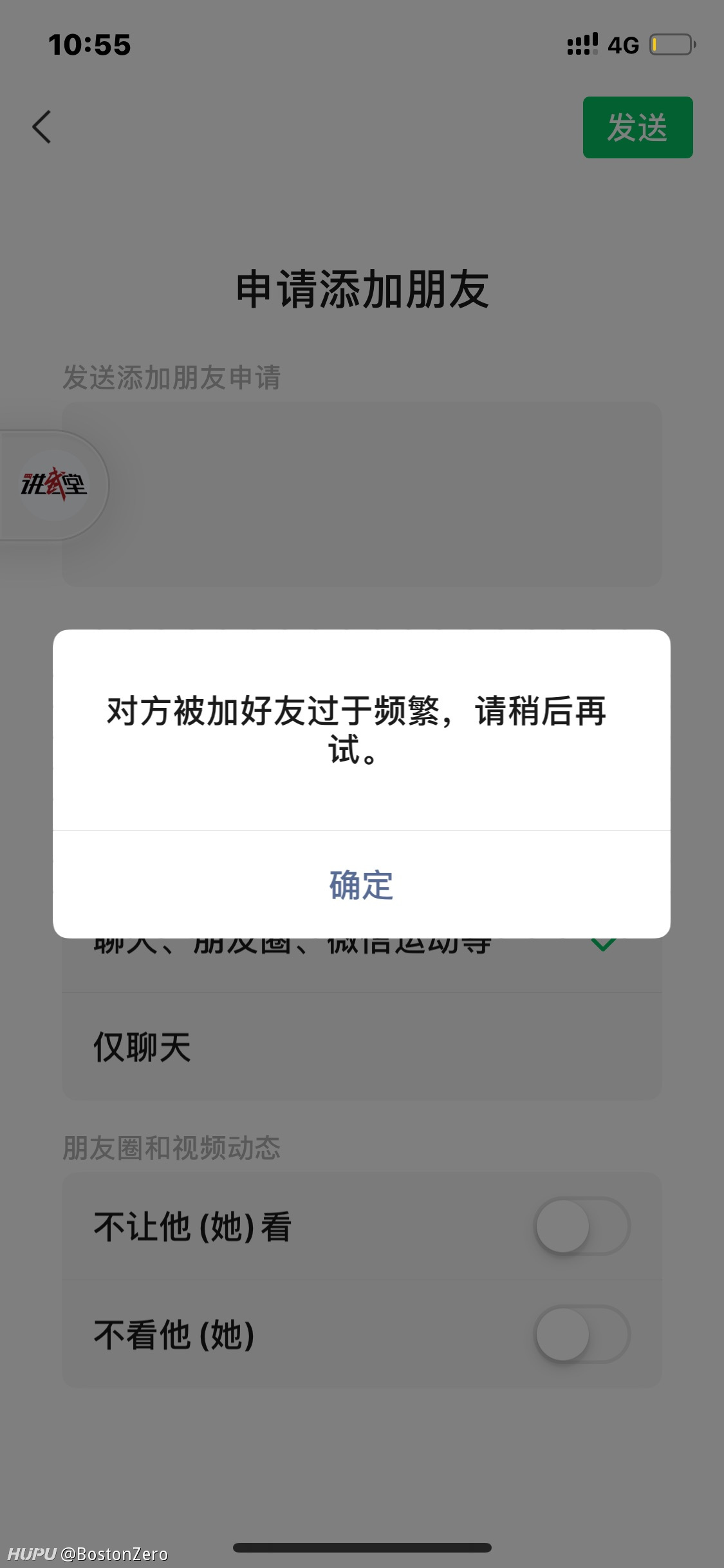
Task: Select the 仅聊天 permission option
Action: pos(362,1047)
